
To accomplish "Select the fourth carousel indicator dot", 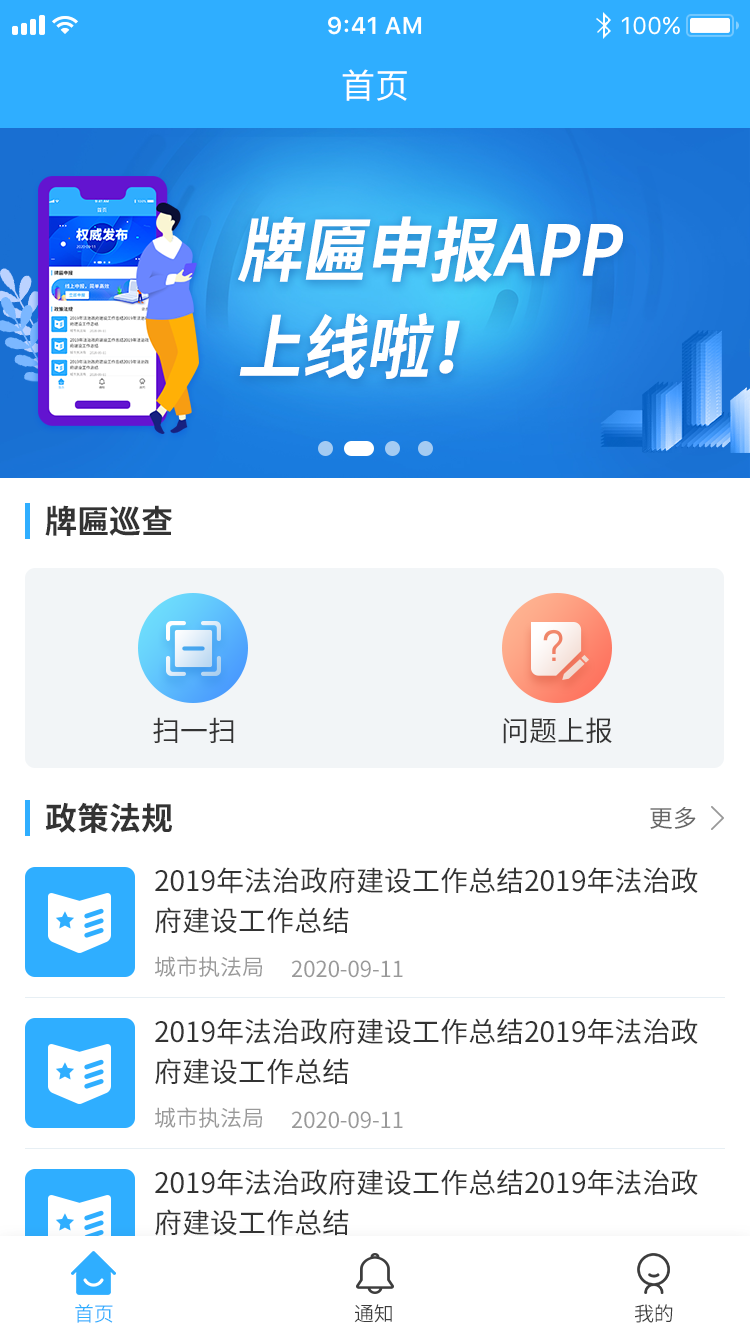I will (x=425, y=449).
